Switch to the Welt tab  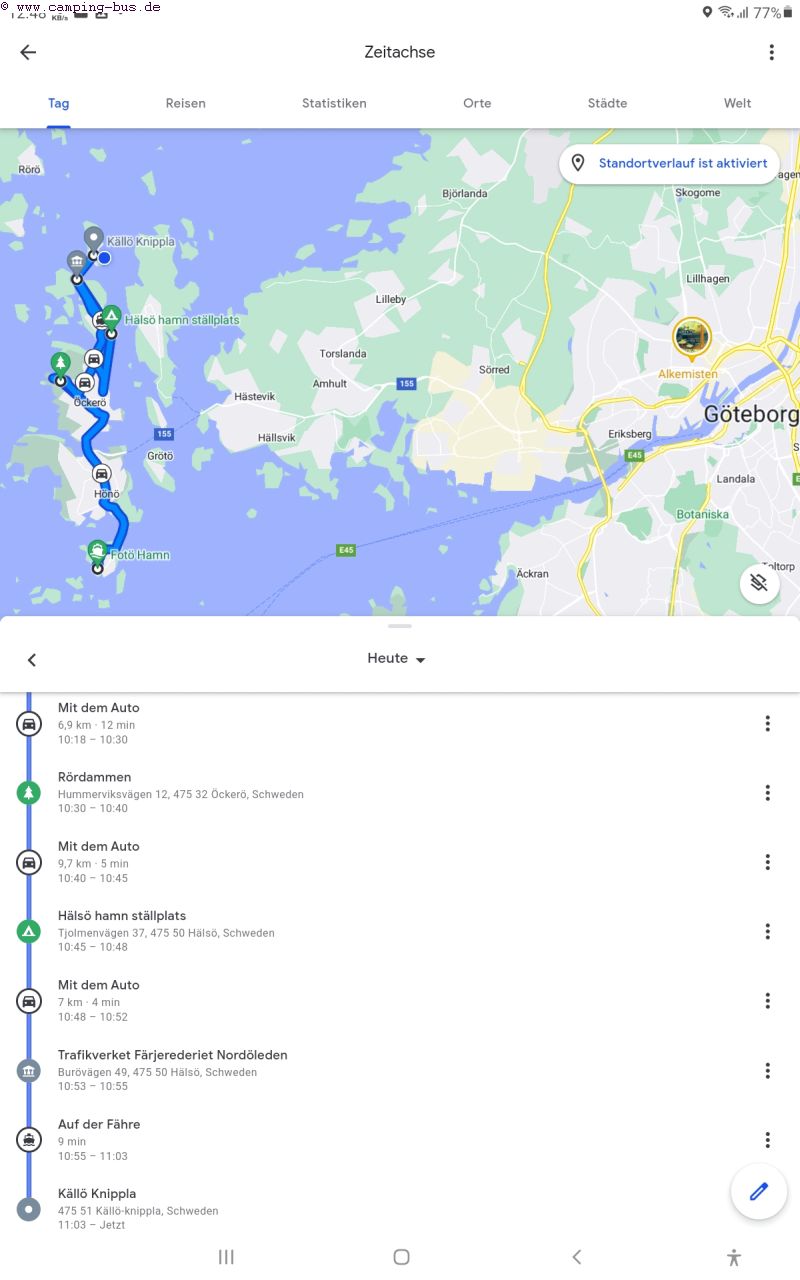click(x=737, y=103)
